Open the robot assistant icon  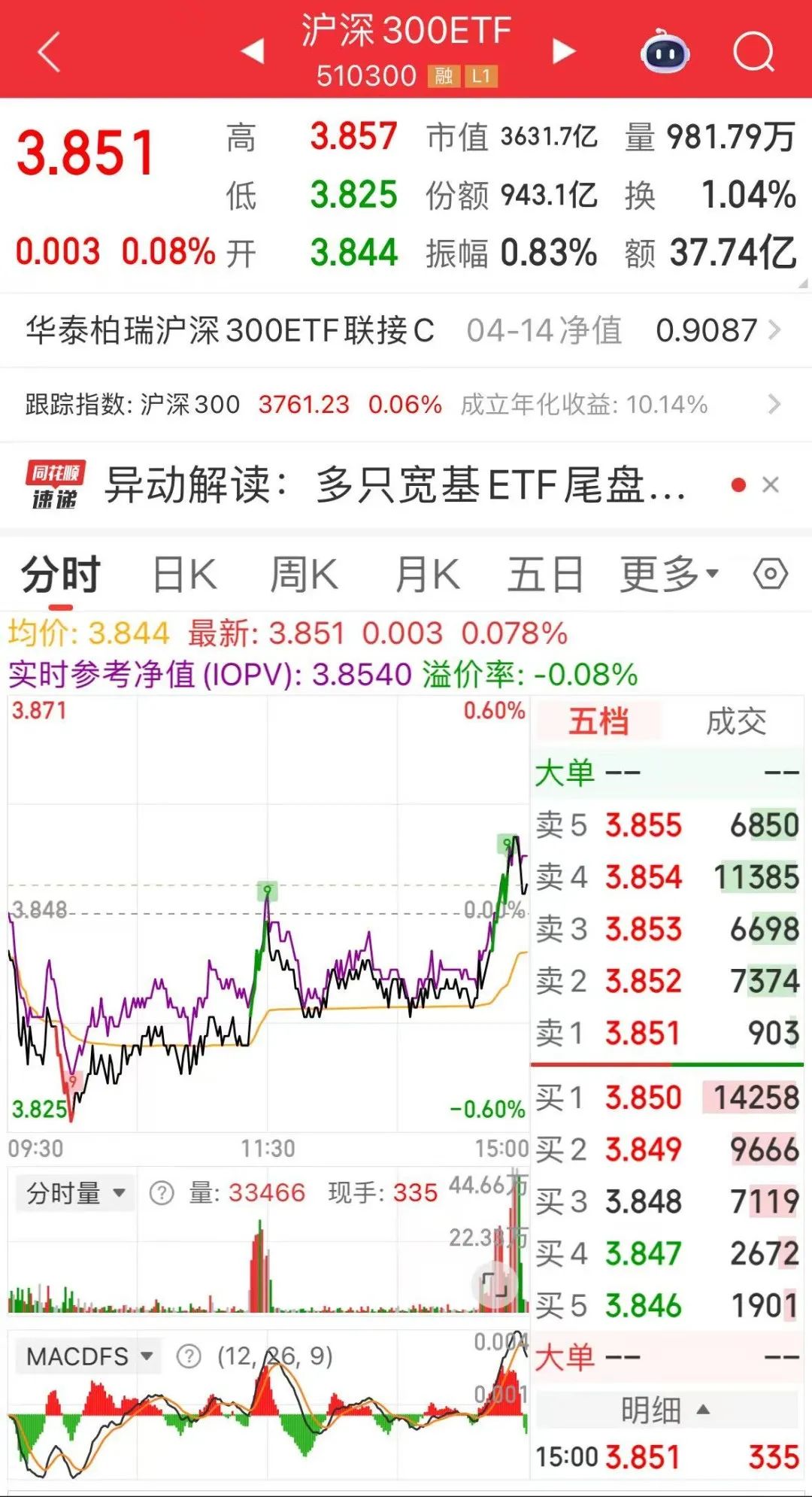click(x=665, y=51)
